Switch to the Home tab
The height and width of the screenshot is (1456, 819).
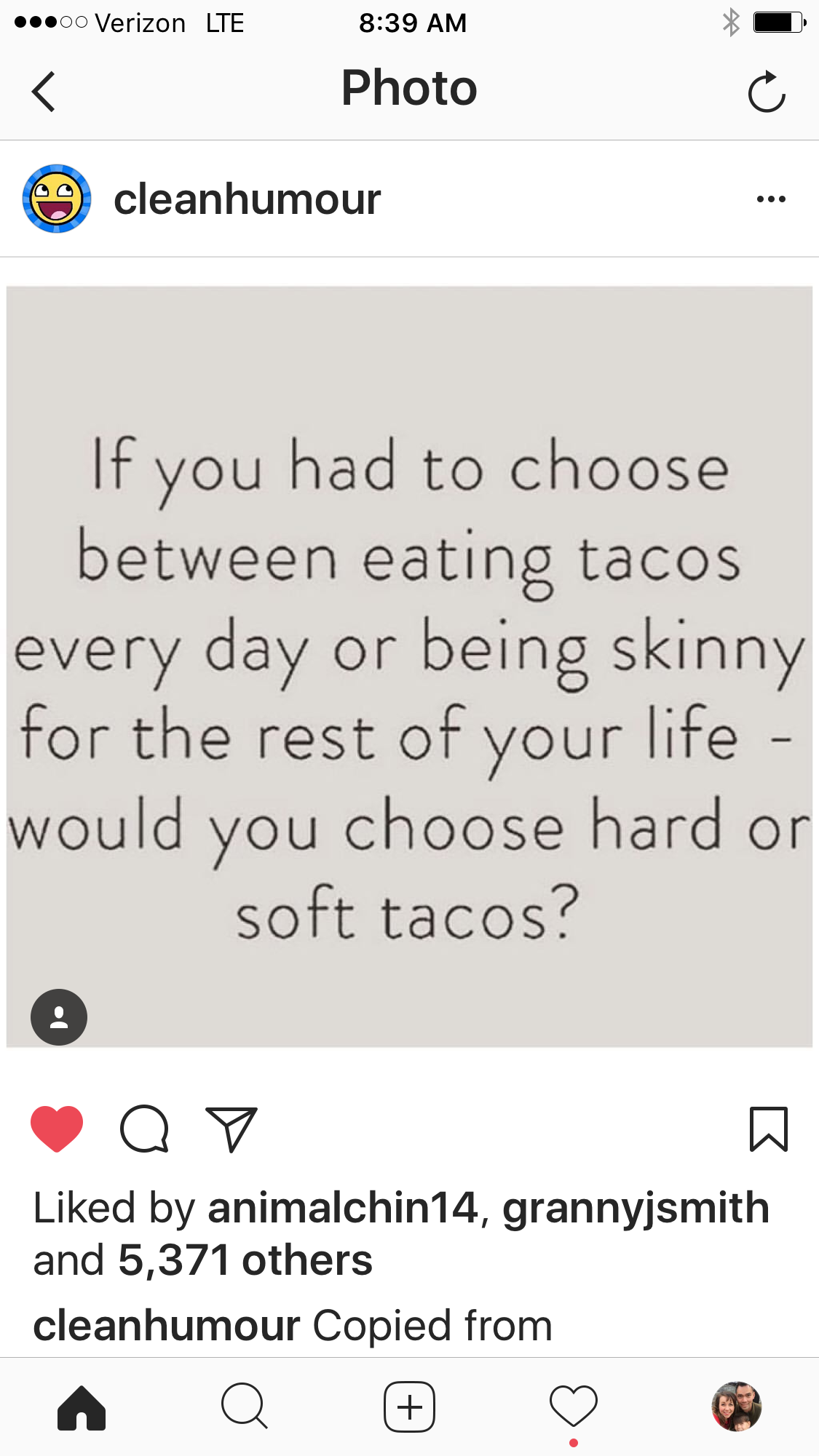pos(82,1407)
